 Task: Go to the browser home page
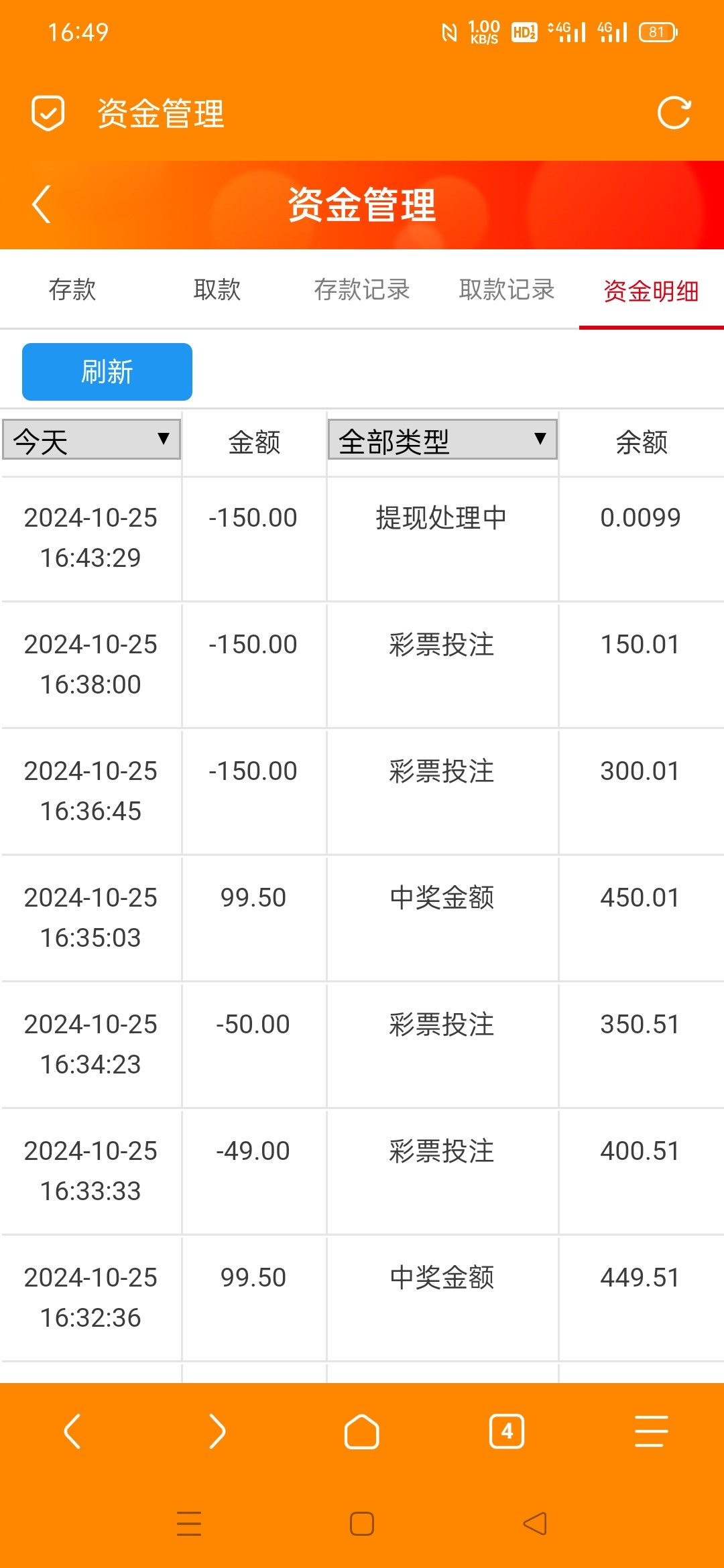[362, 1431]
